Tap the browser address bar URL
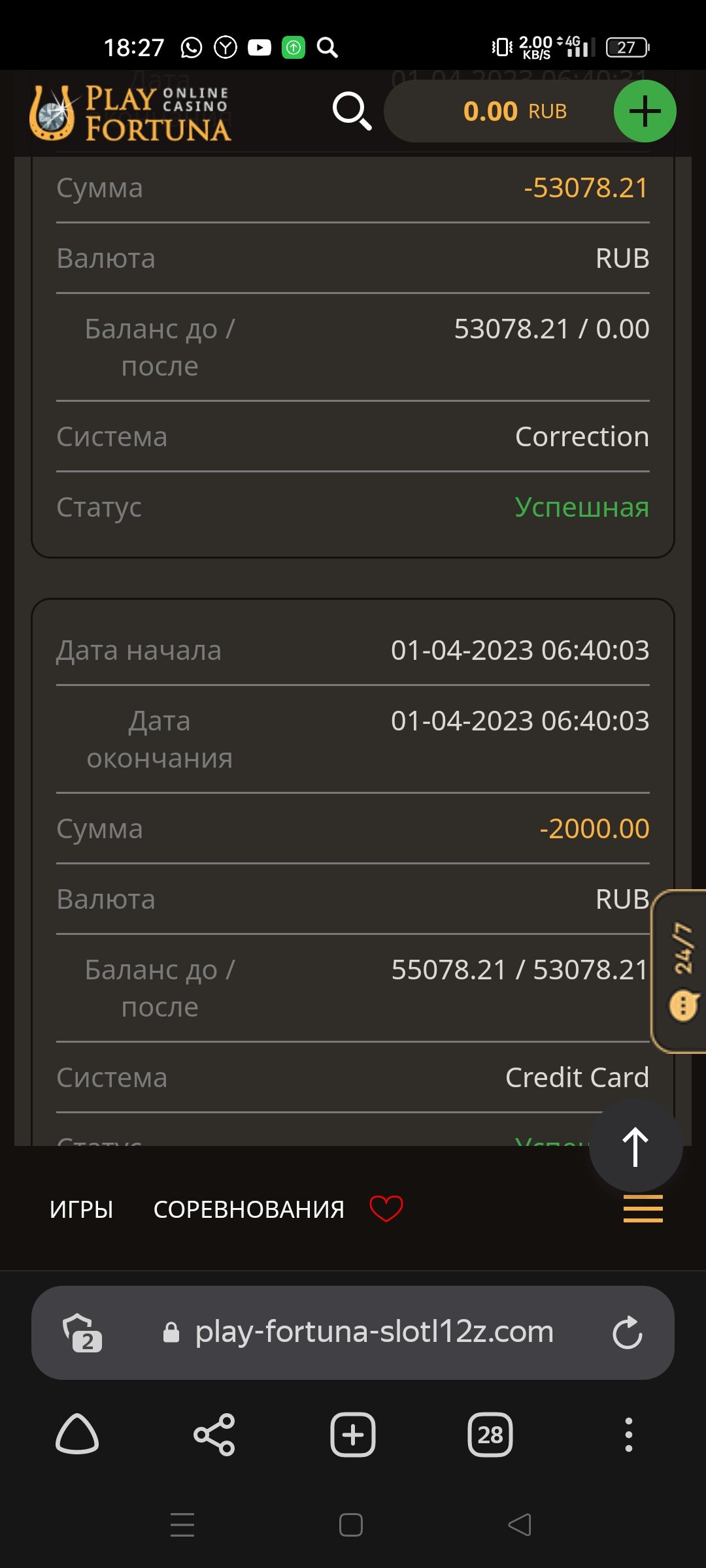The width and height of the screenshot is (706, 1568). (374, 1332)
